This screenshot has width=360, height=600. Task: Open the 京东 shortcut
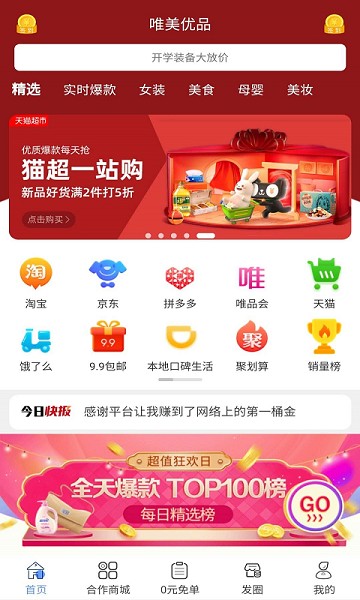108,284
